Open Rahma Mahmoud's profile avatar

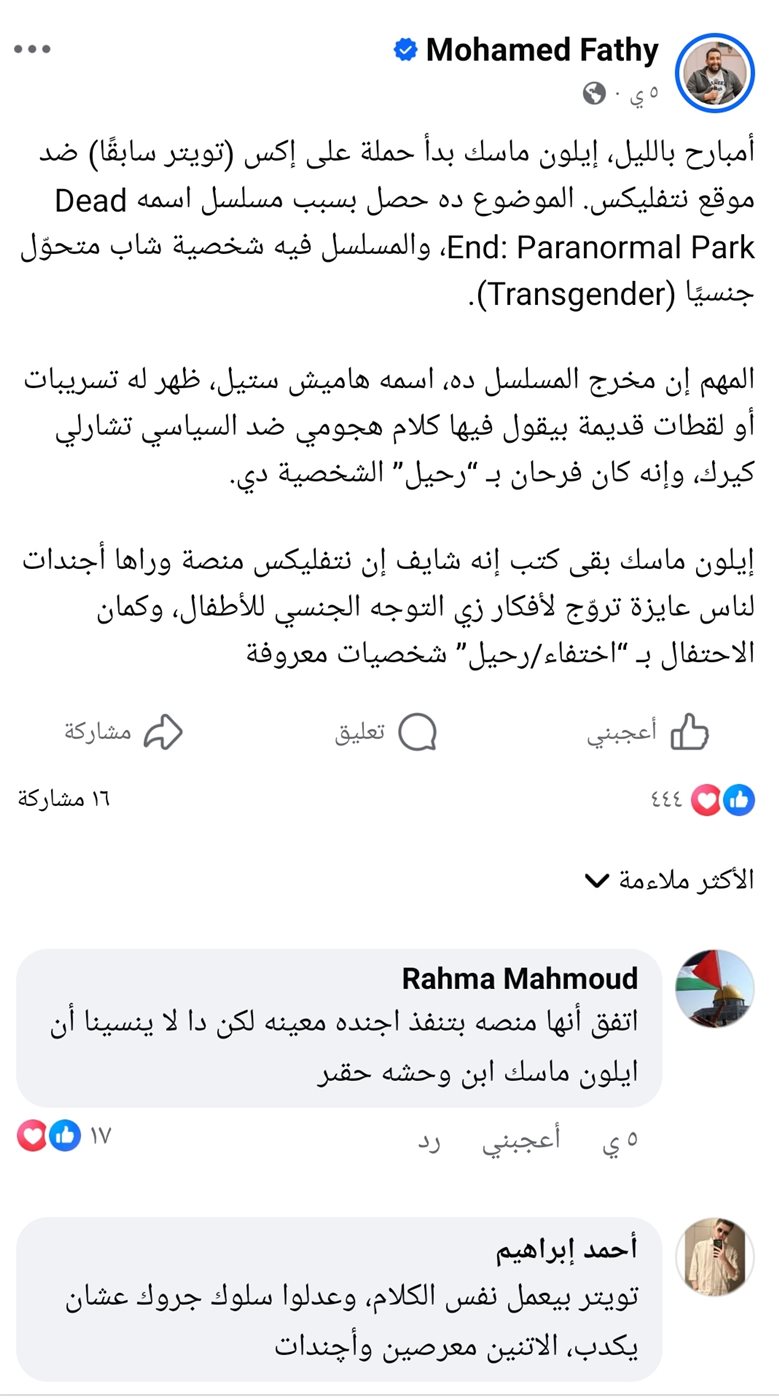point(714,988)
